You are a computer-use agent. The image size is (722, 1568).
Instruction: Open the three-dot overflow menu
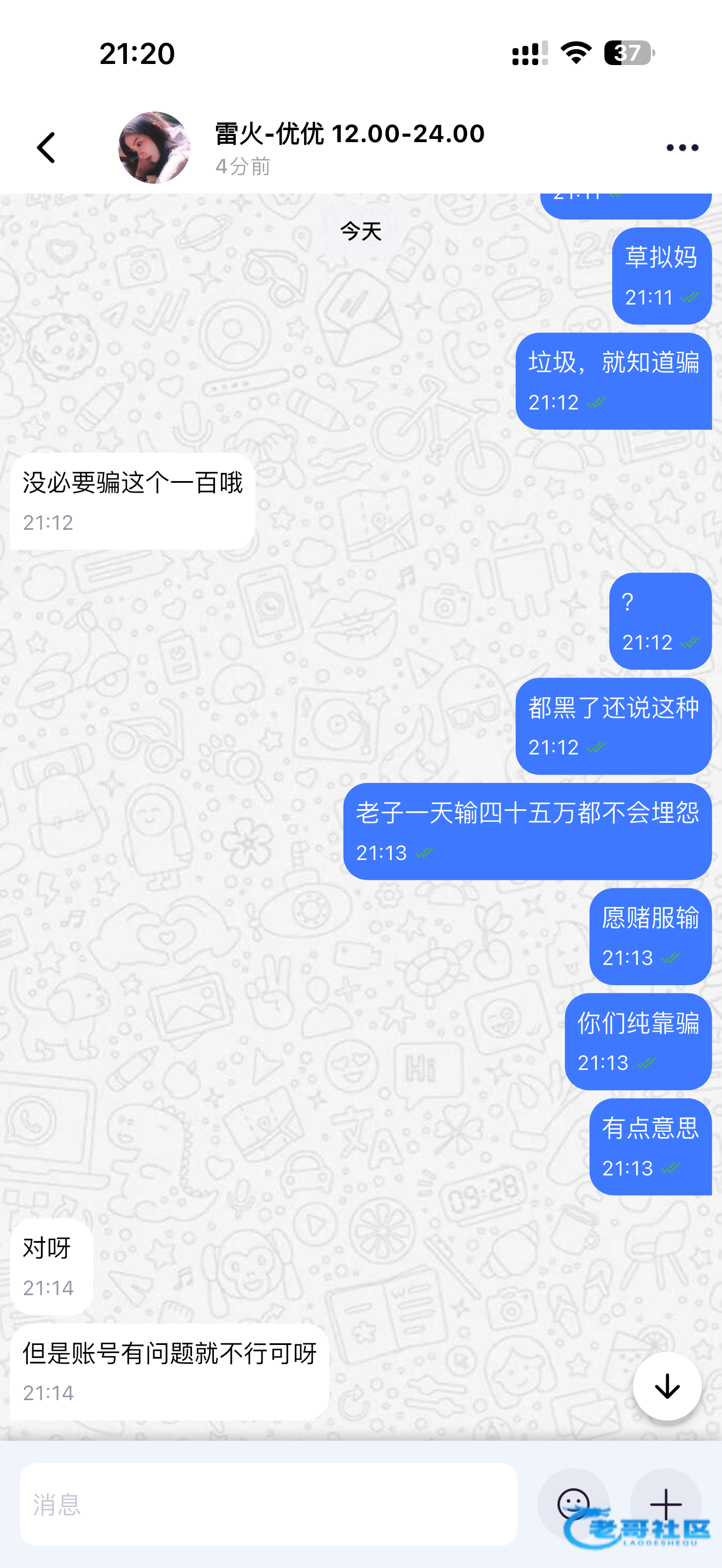click(682, 148)
